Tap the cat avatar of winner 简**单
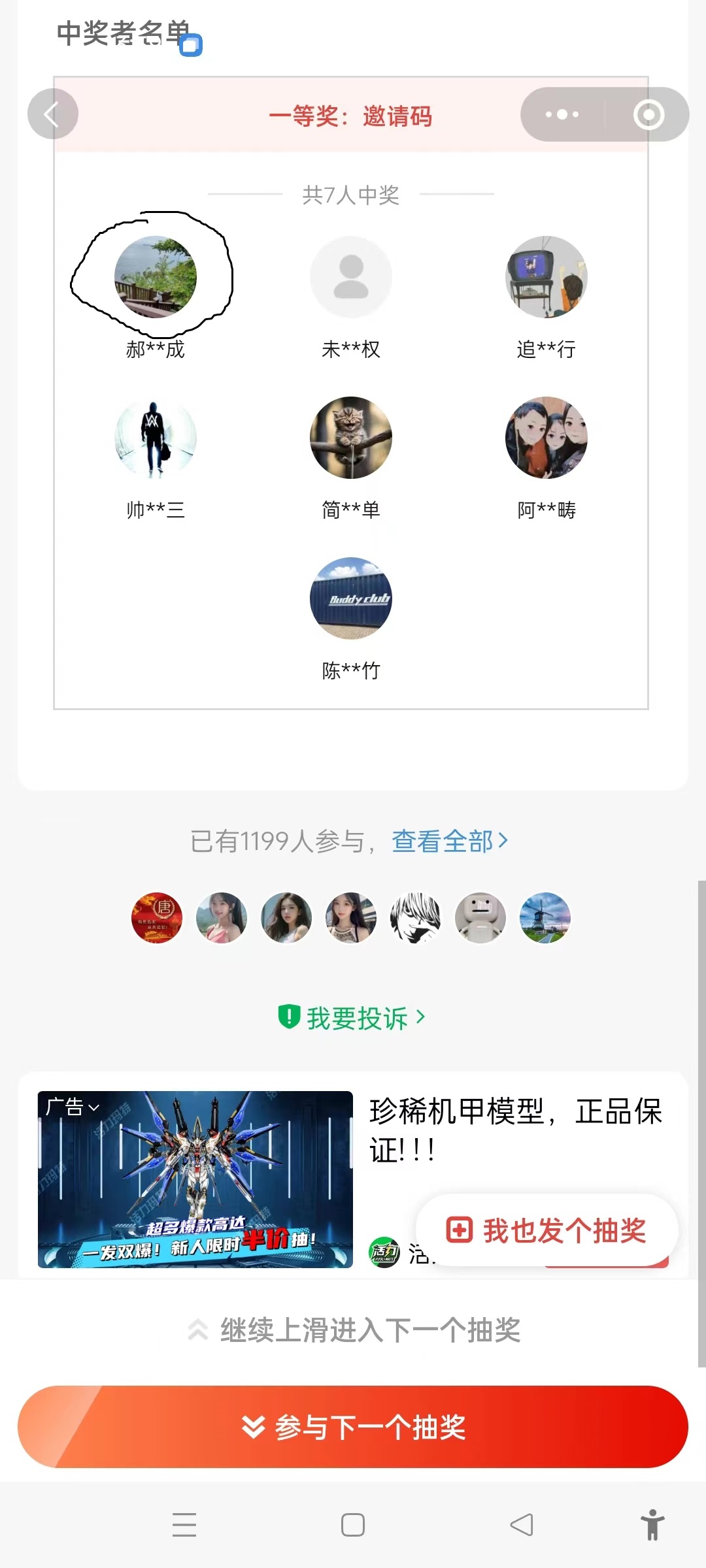 click(351, 438)
